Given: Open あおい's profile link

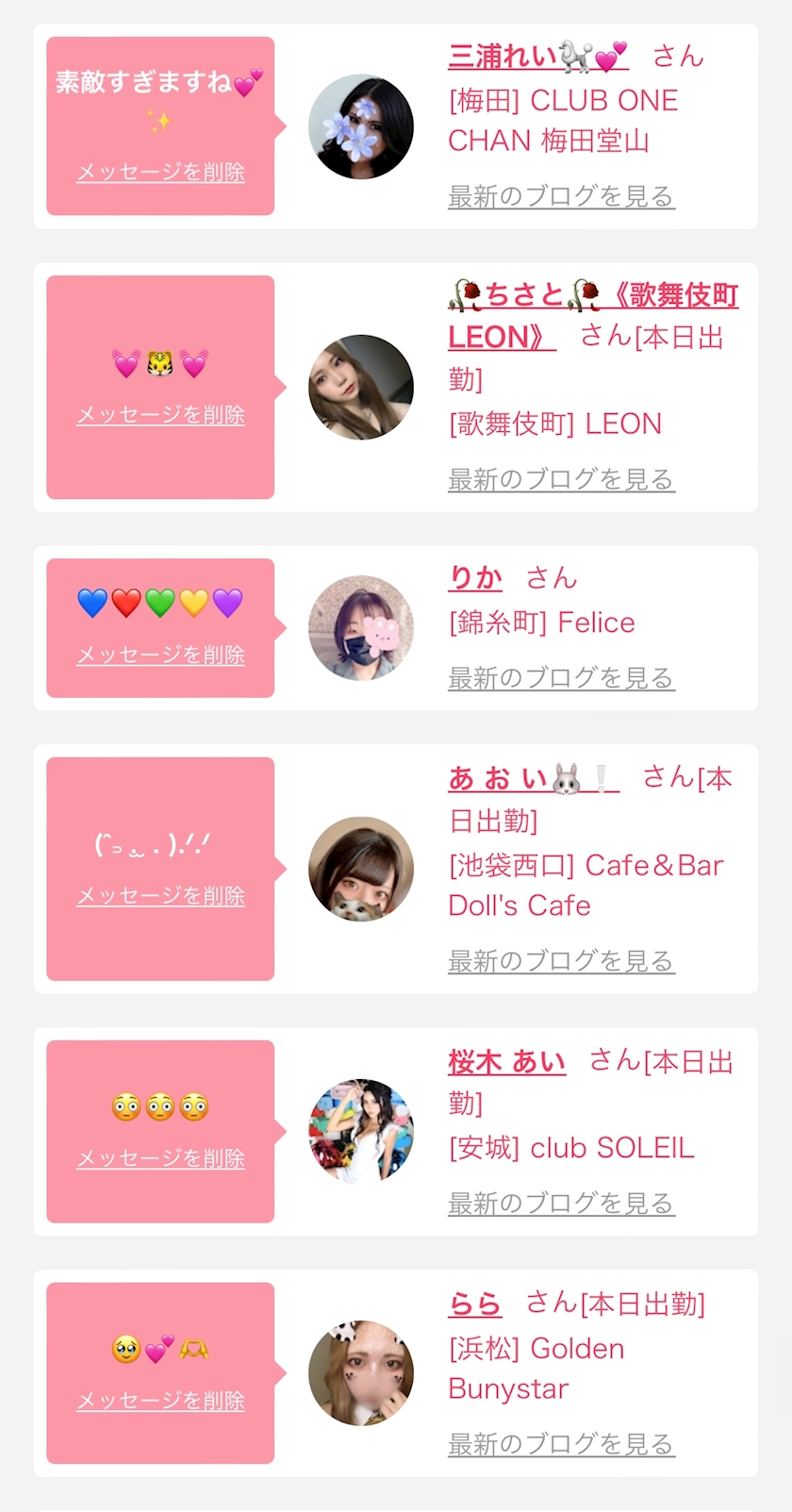Looking at the screenshot, I should coord(533,779).
